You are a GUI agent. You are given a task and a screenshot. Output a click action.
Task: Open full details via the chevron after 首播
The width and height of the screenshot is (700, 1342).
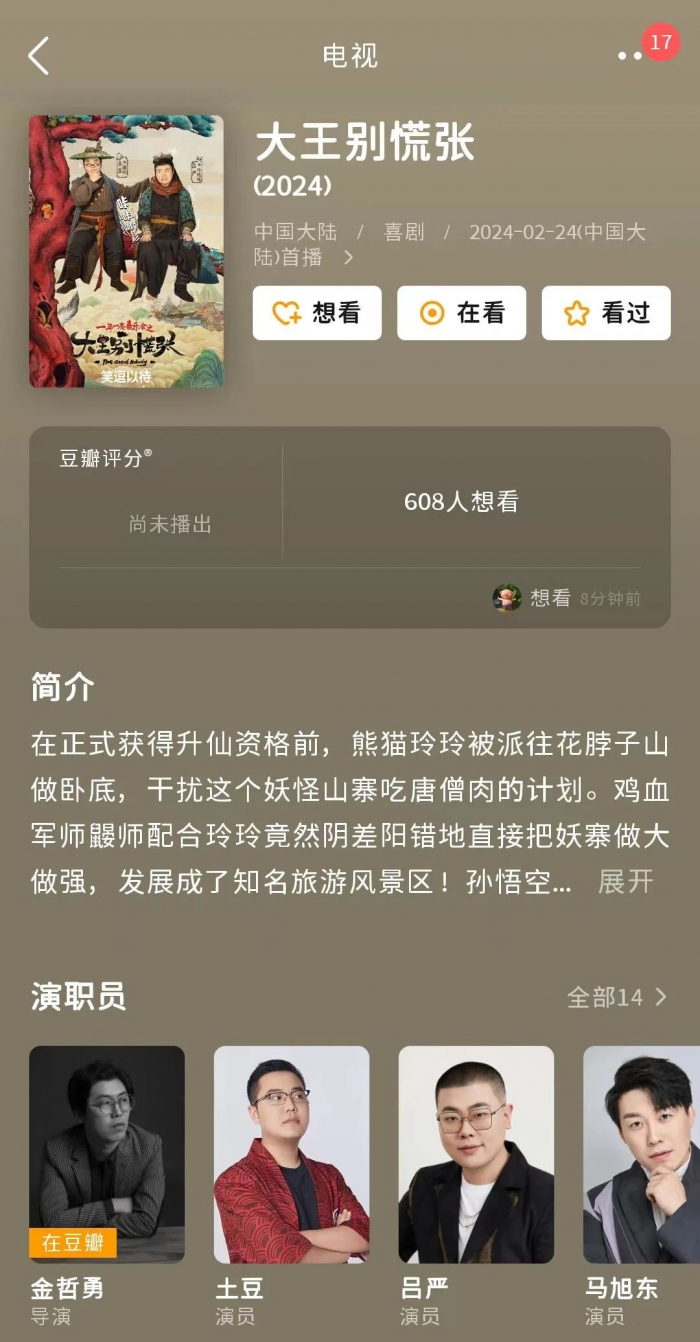pyautogui.click(x=348, y=258)
